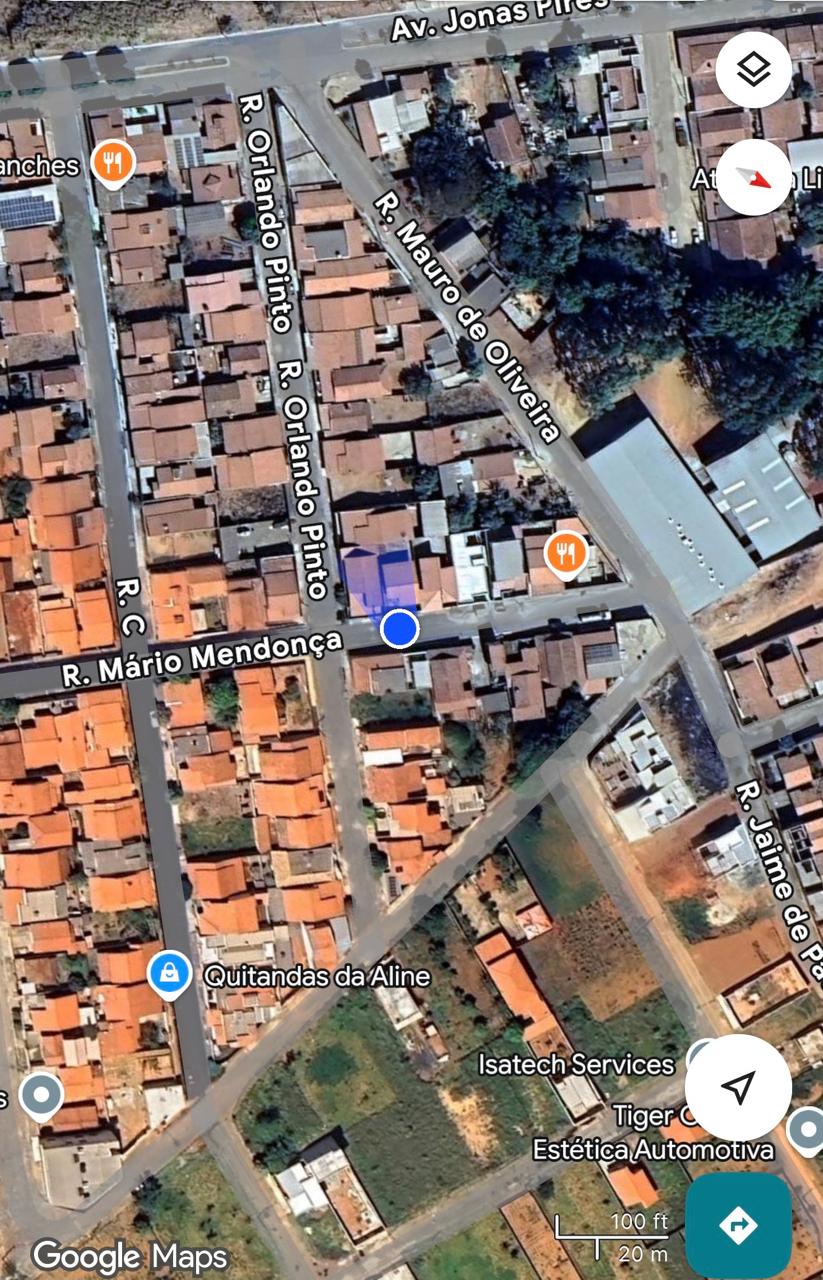Open the Quitandas da Aline shop pin

click(x=170, y=973)
